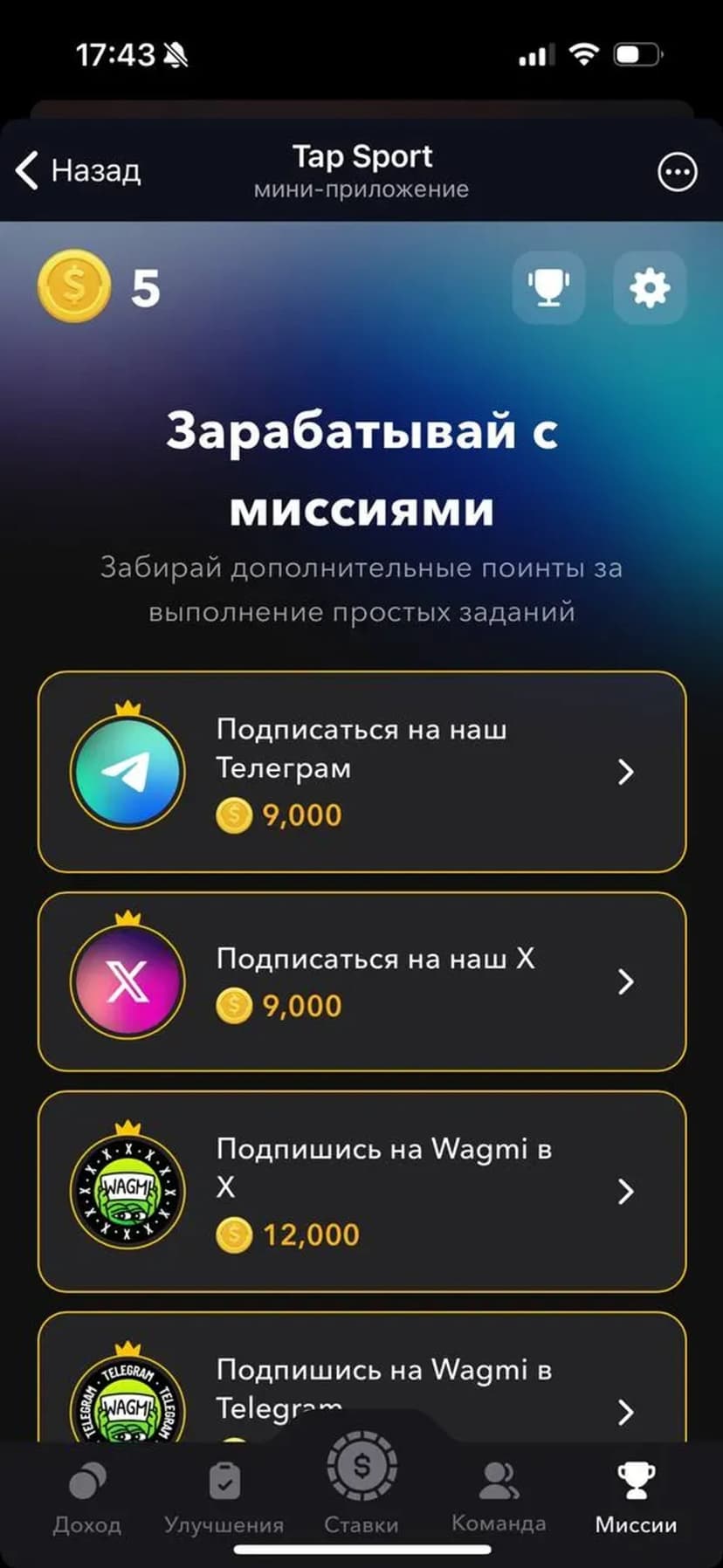The height and width of the screenshot is (1568, 723).
Task: Select the Подпишись на Wagmi в X mission
Action: coord(361,1191)
